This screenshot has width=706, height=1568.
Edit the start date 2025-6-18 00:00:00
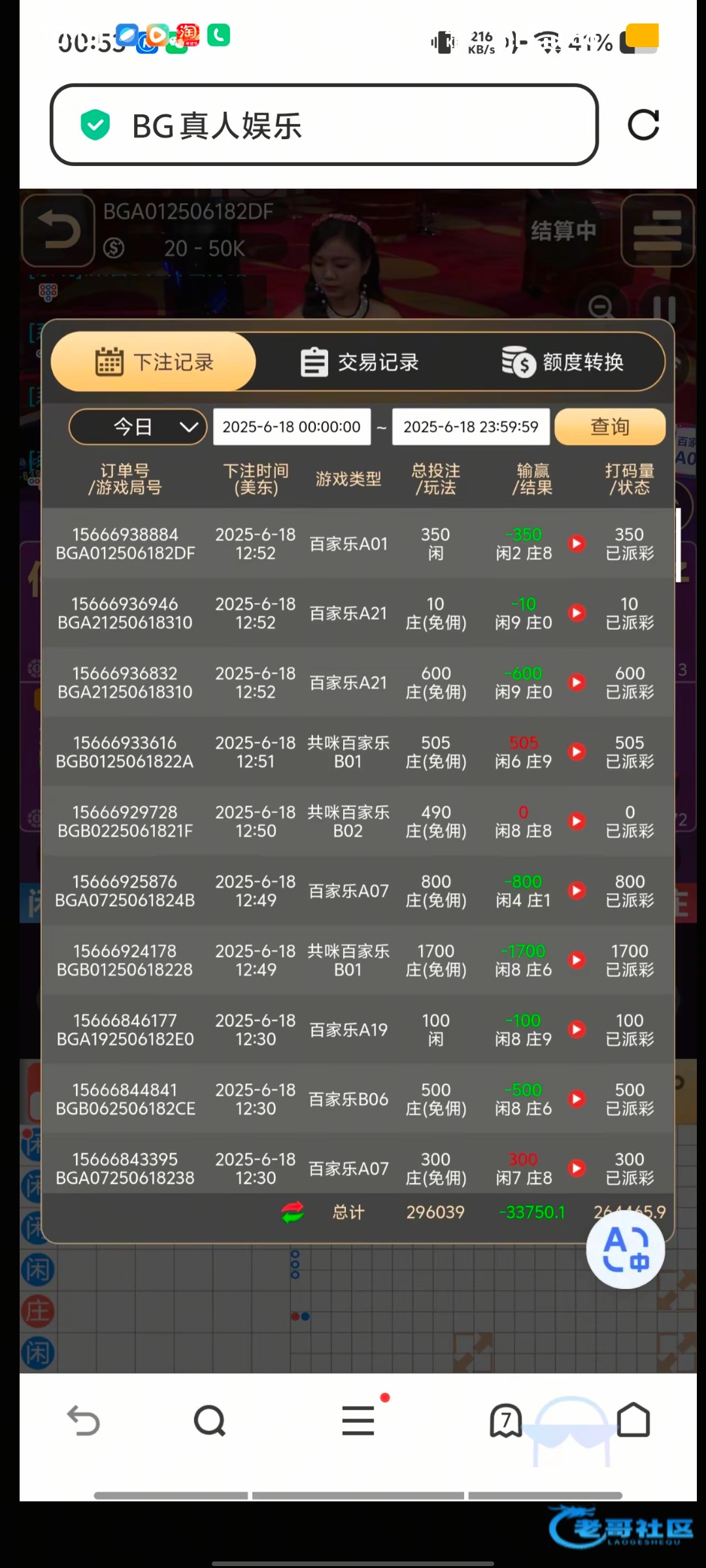coord(292,427)
